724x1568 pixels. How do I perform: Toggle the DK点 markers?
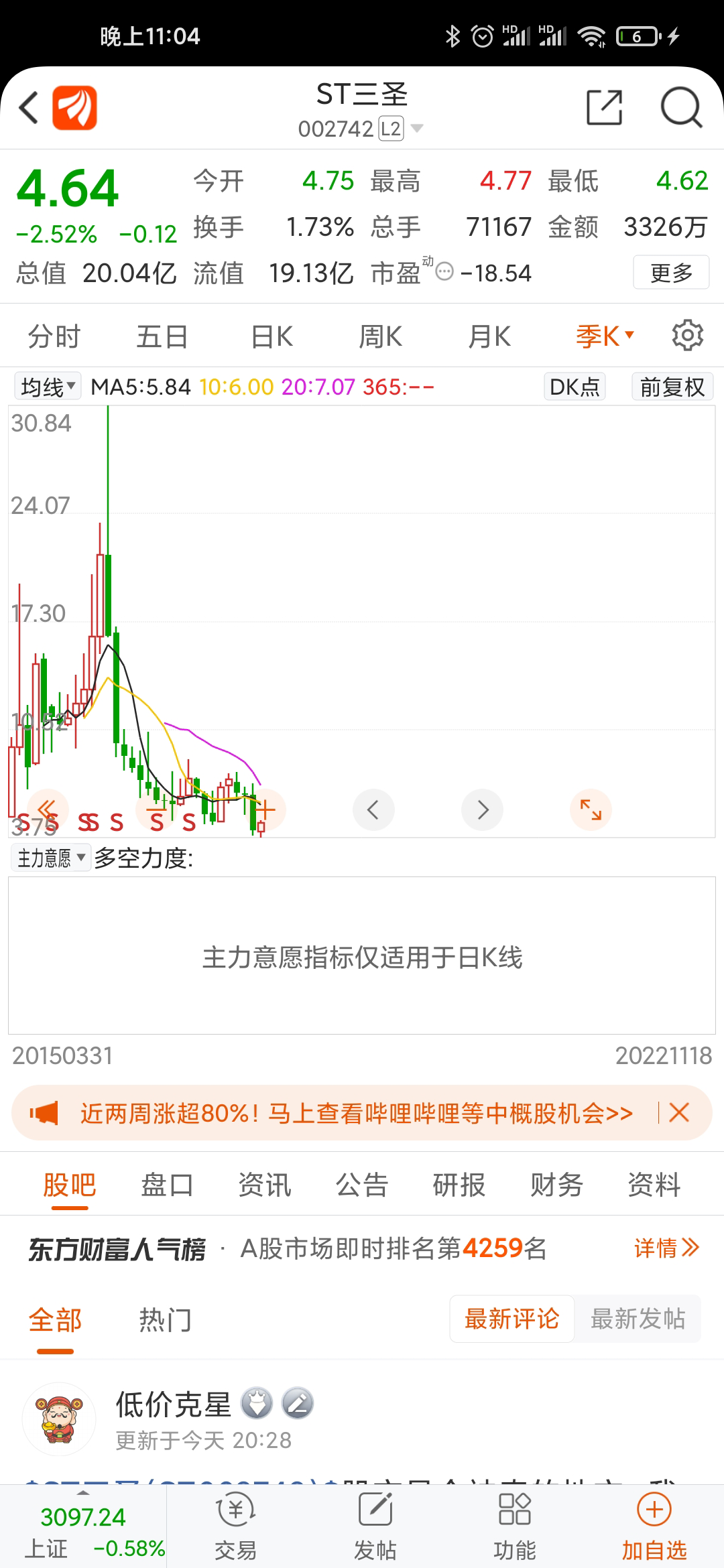click(x=575, y=387)
